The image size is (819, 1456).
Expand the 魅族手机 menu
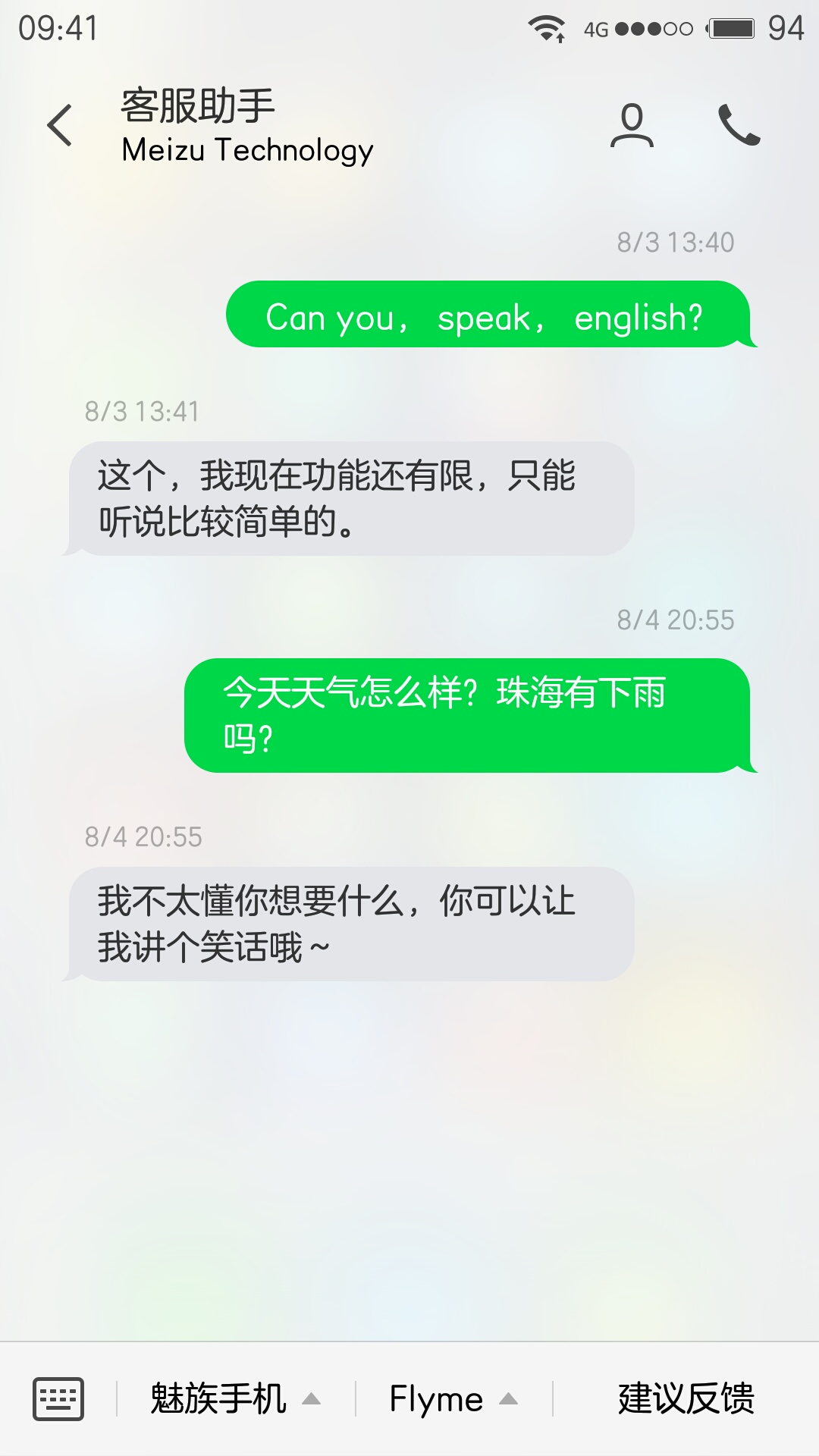pos(235,1399)
